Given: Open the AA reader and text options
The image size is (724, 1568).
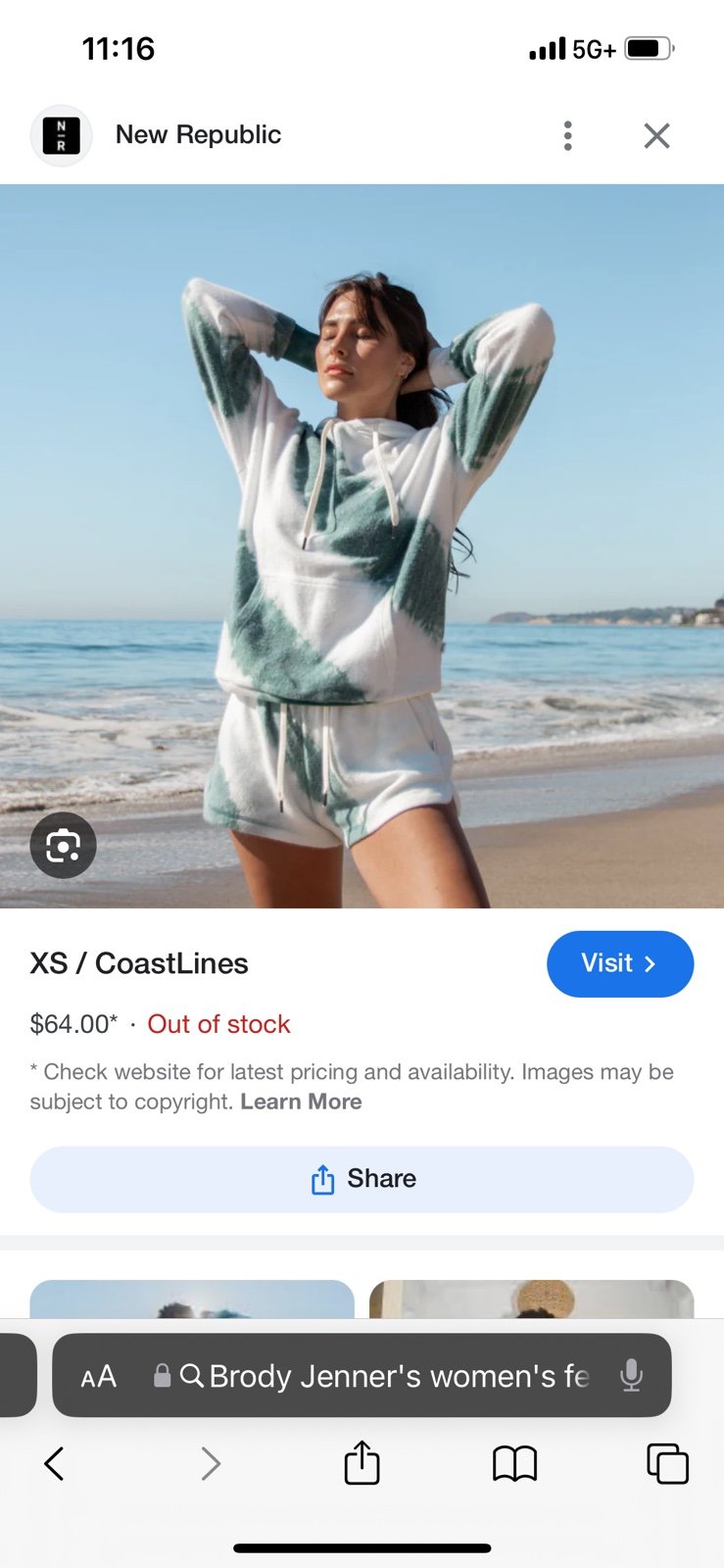Looking at the screenshot, I should [x=98, y=1376].
